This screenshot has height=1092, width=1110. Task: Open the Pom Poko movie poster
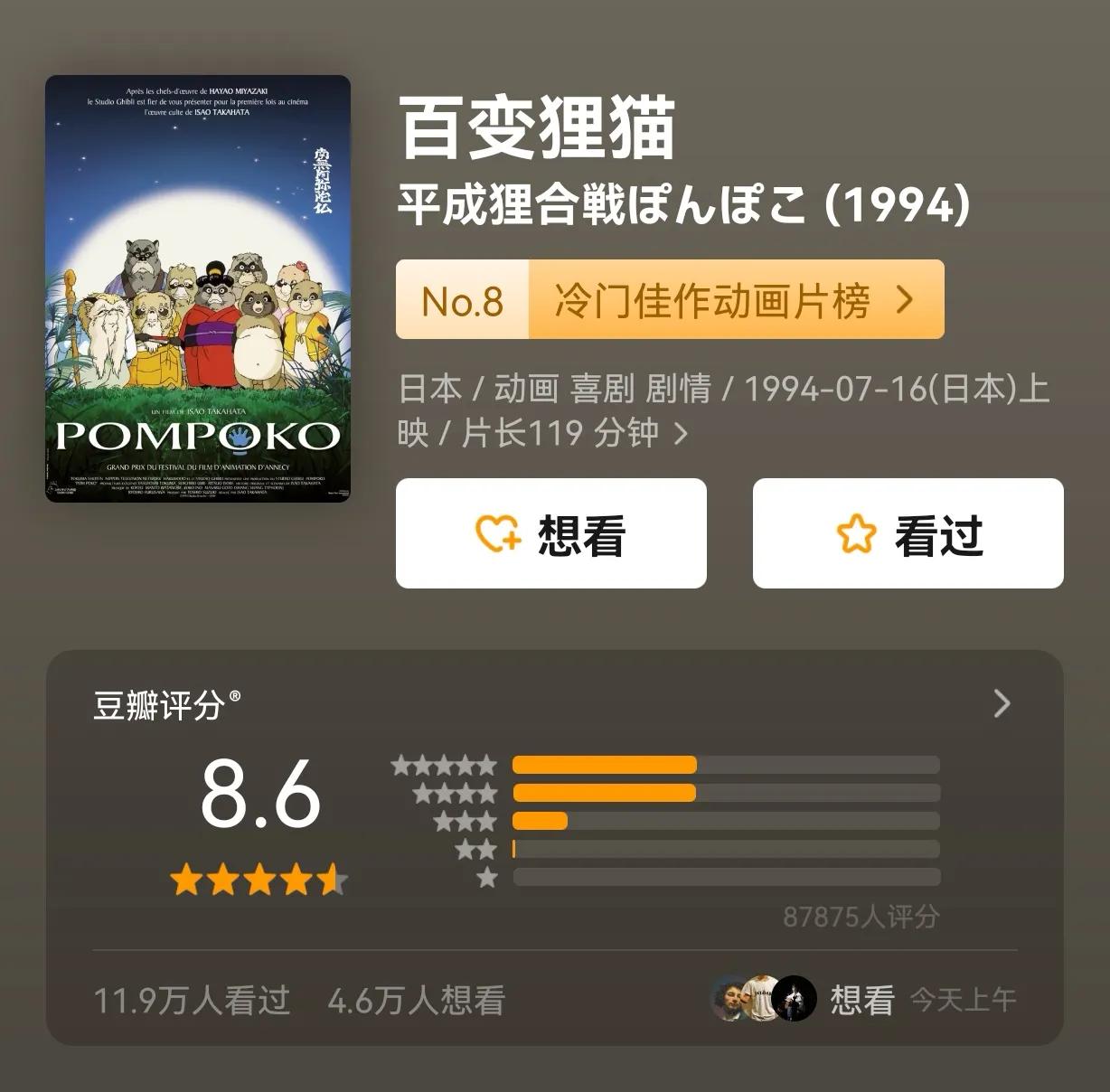coord(198,288)
